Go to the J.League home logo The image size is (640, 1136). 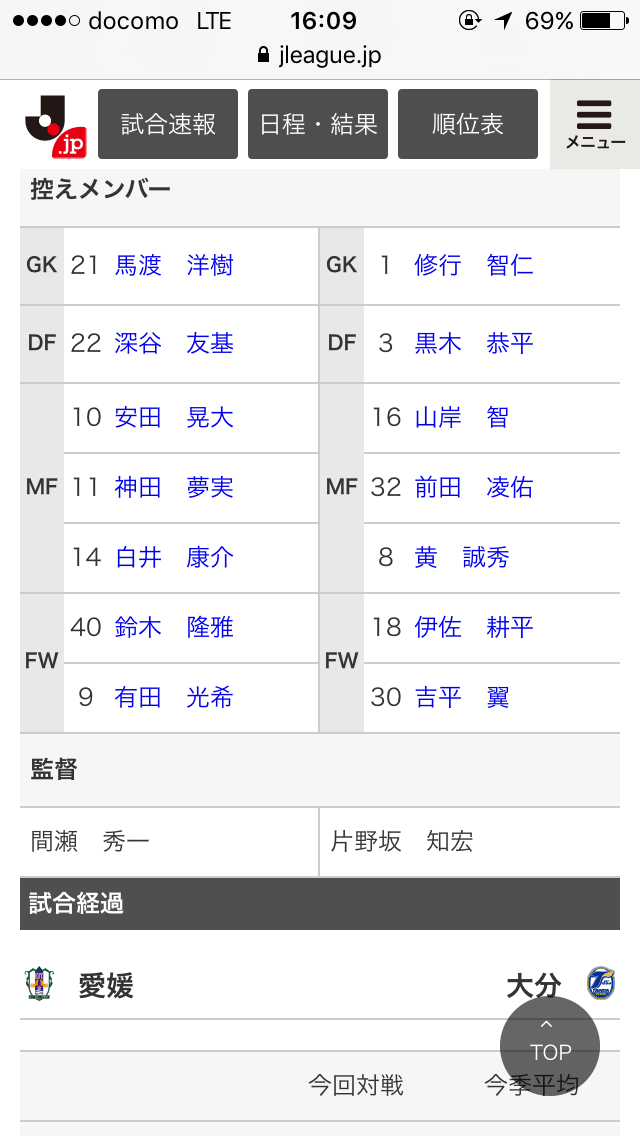pyautogui.click(x=56, y=126)
